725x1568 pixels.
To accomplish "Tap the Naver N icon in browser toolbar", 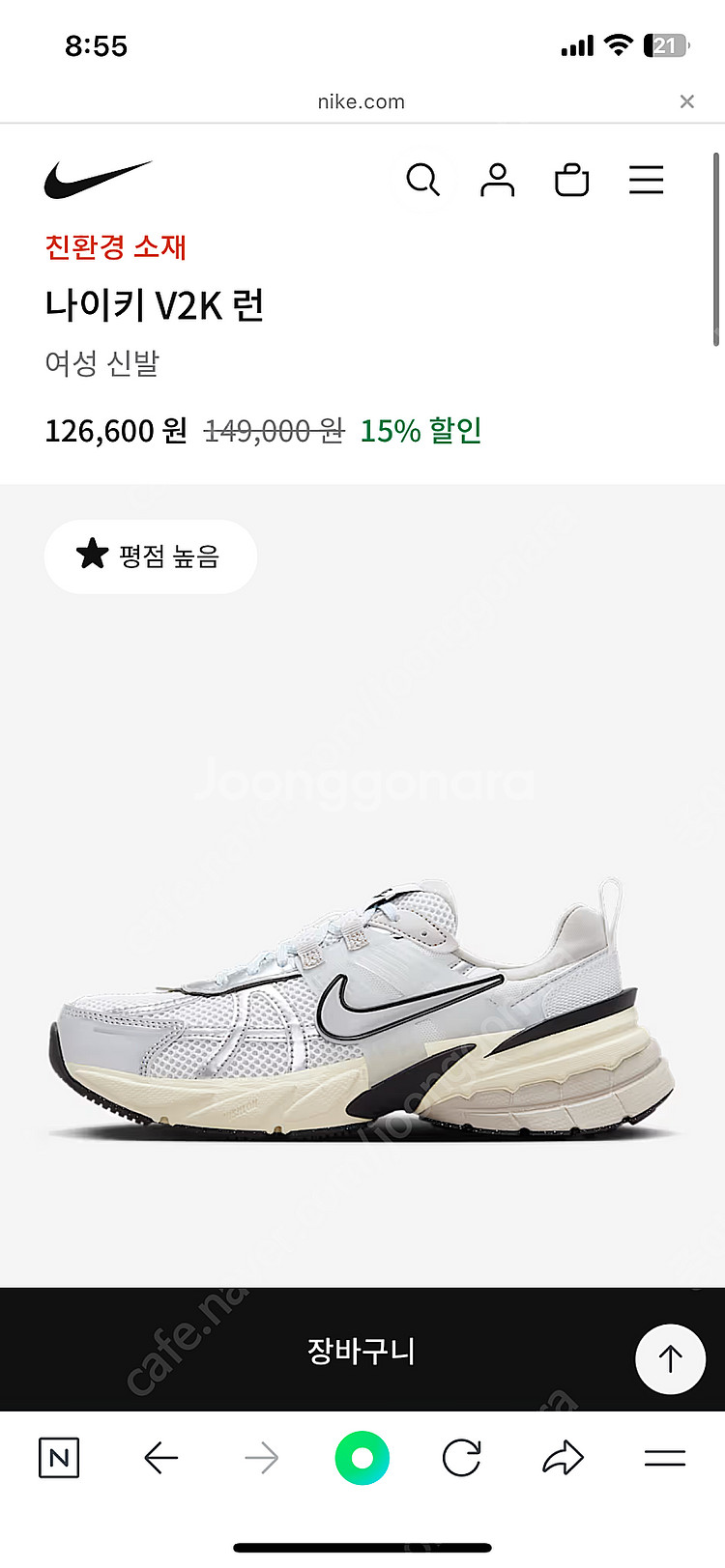I will tap(59, 1459).
